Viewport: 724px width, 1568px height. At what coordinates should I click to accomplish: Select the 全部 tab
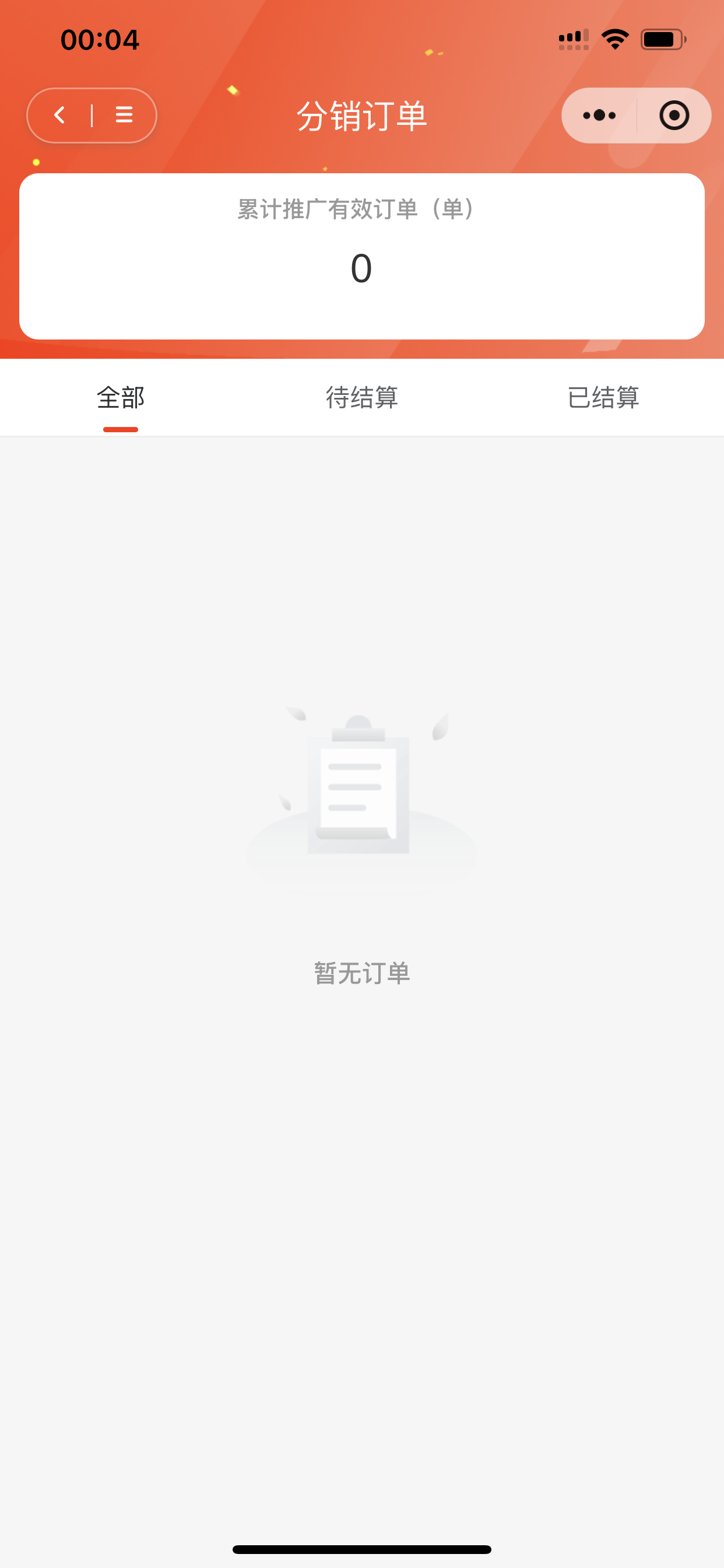click(121, 397)
